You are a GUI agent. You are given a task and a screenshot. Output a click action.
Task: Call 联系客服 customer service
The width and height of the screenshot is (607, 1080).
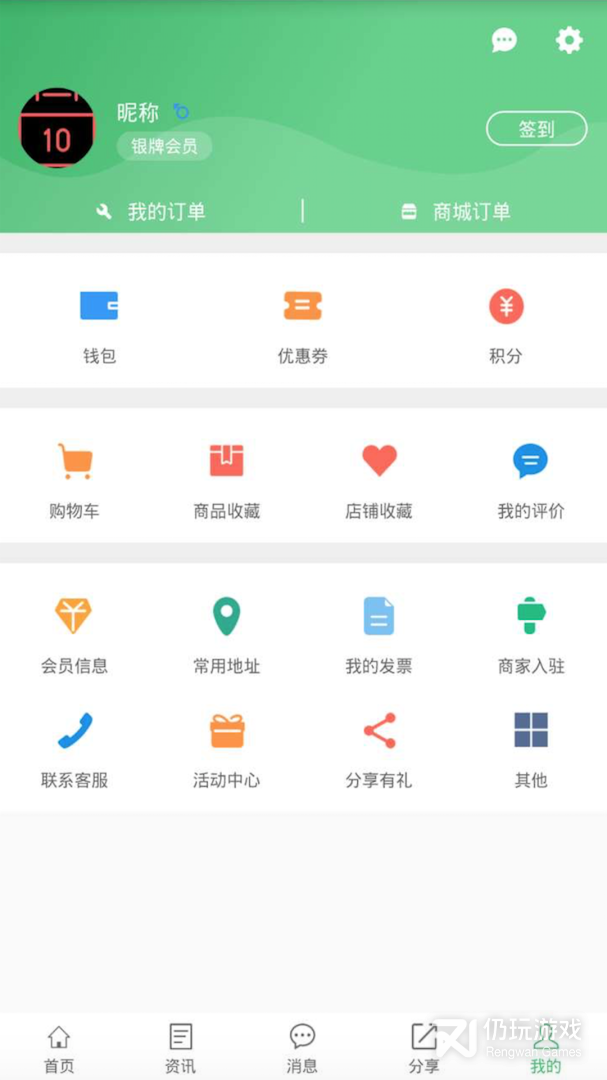[x=75, y=747]
